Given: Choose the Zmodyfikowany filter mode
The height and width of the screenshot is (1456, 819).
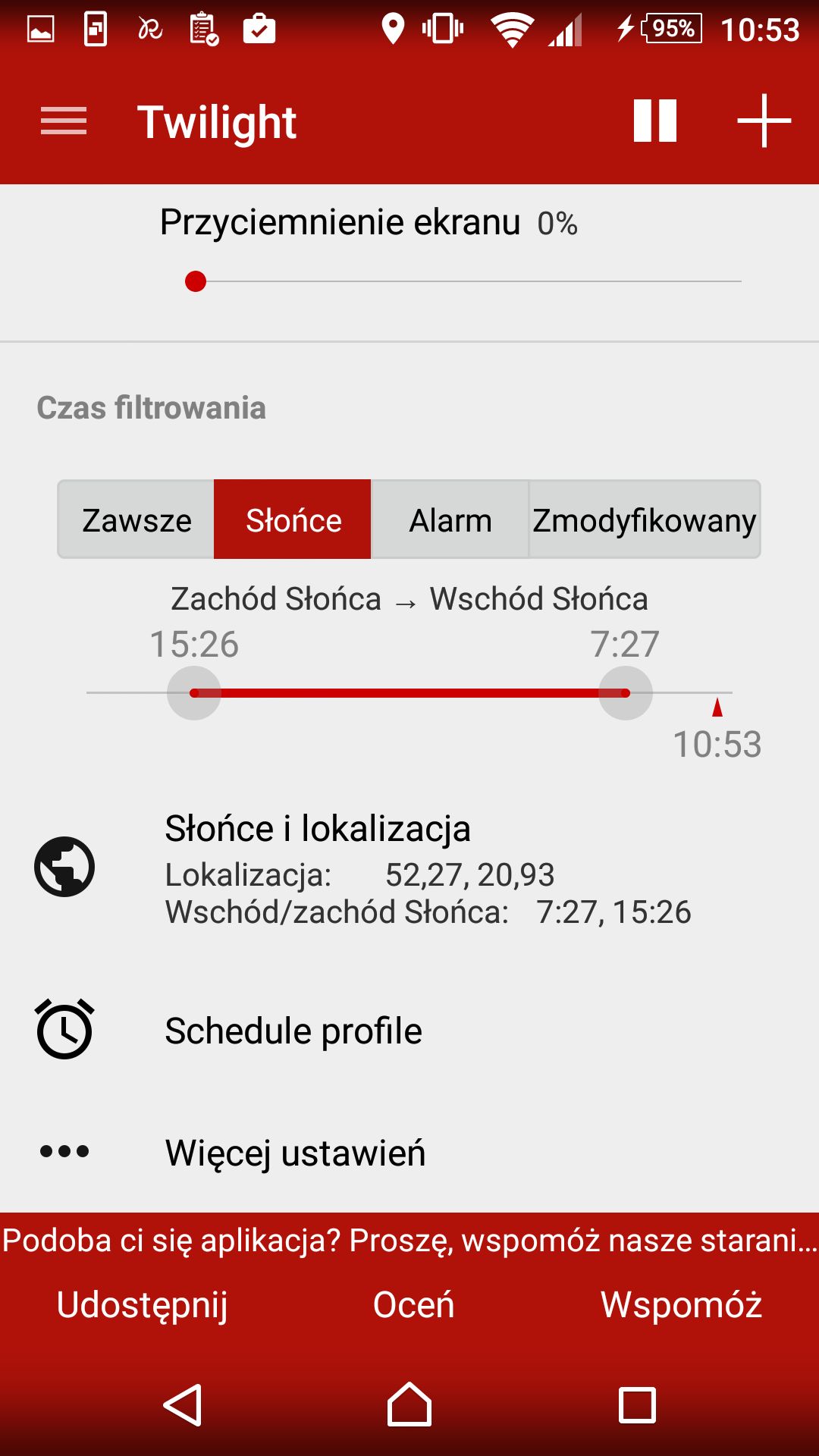Looking at the screenshot, I should coord(644,520).
